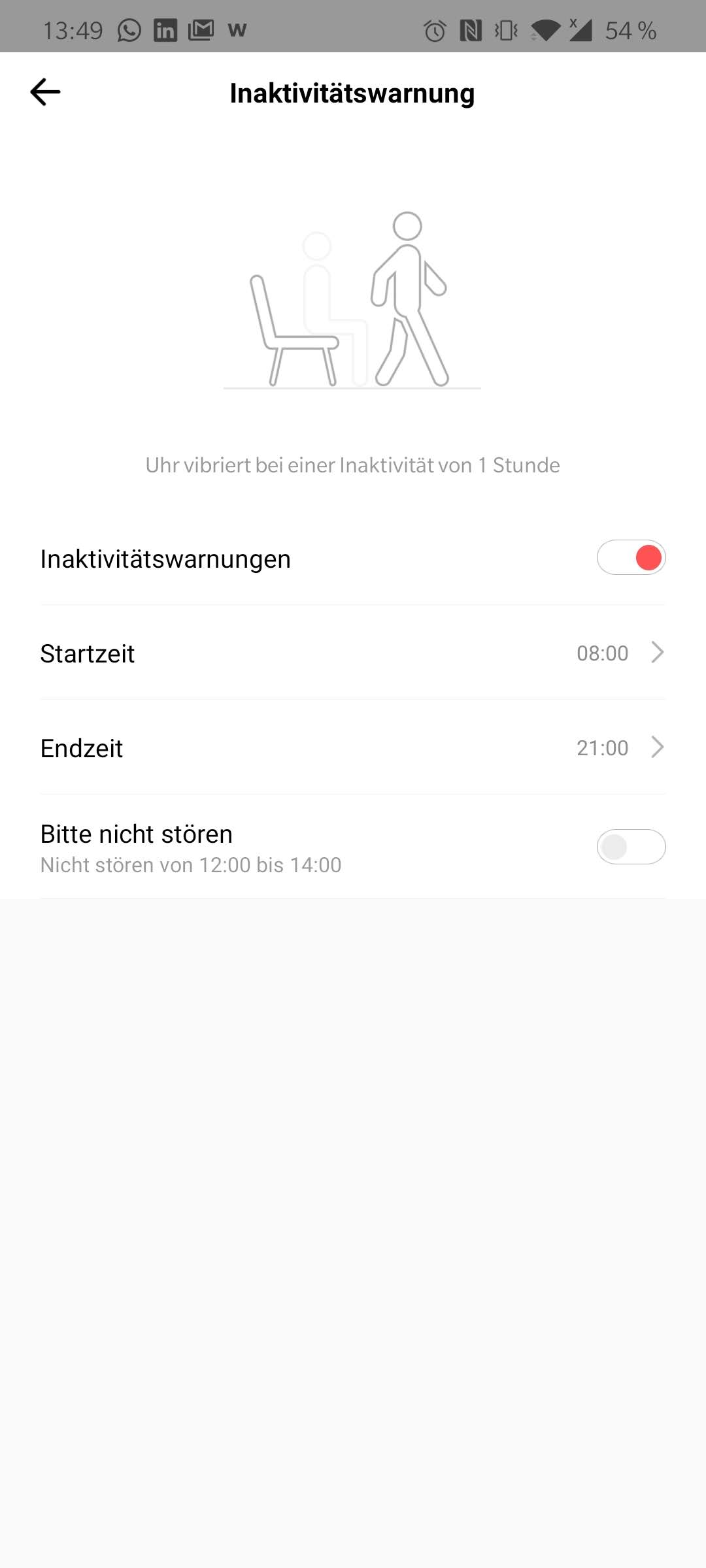Open the Startzeit setting
This screenshot has width=706, height=1568.
[x=353, y=653]
